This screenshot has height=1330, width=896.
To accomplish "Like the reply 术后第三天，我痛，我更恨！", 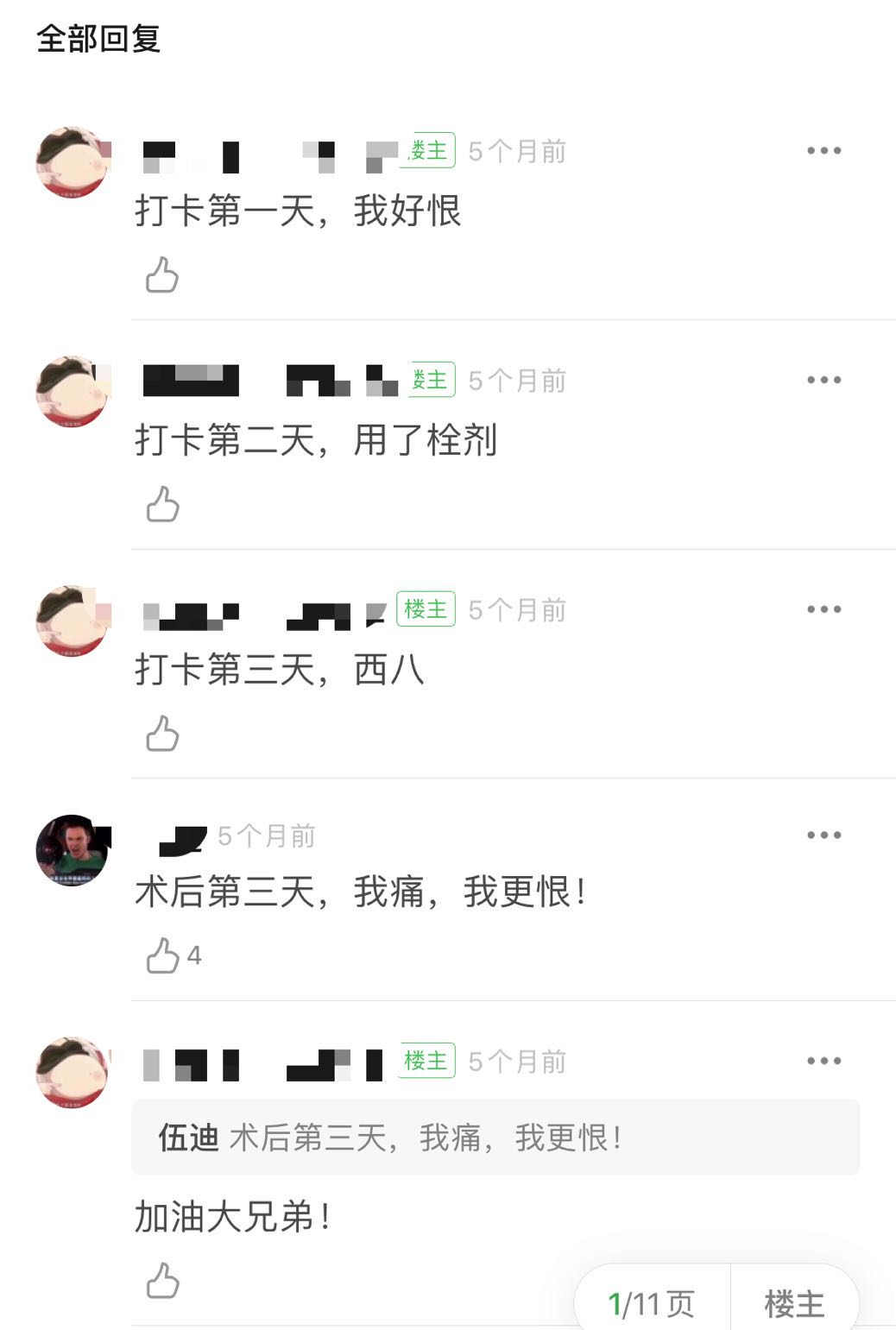I will click(x=163, y=955).
